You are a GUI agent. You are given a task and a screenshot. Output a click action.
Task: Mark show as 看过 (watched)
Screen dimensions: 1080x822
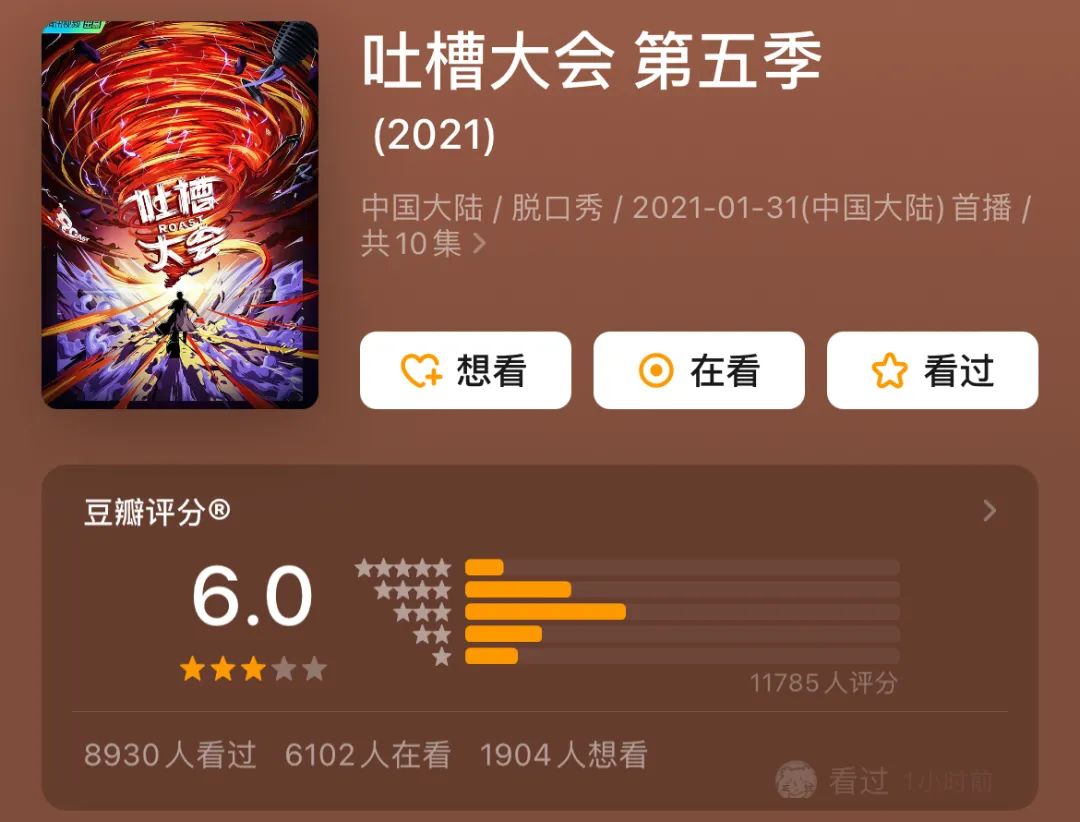(x=932, y=371)
